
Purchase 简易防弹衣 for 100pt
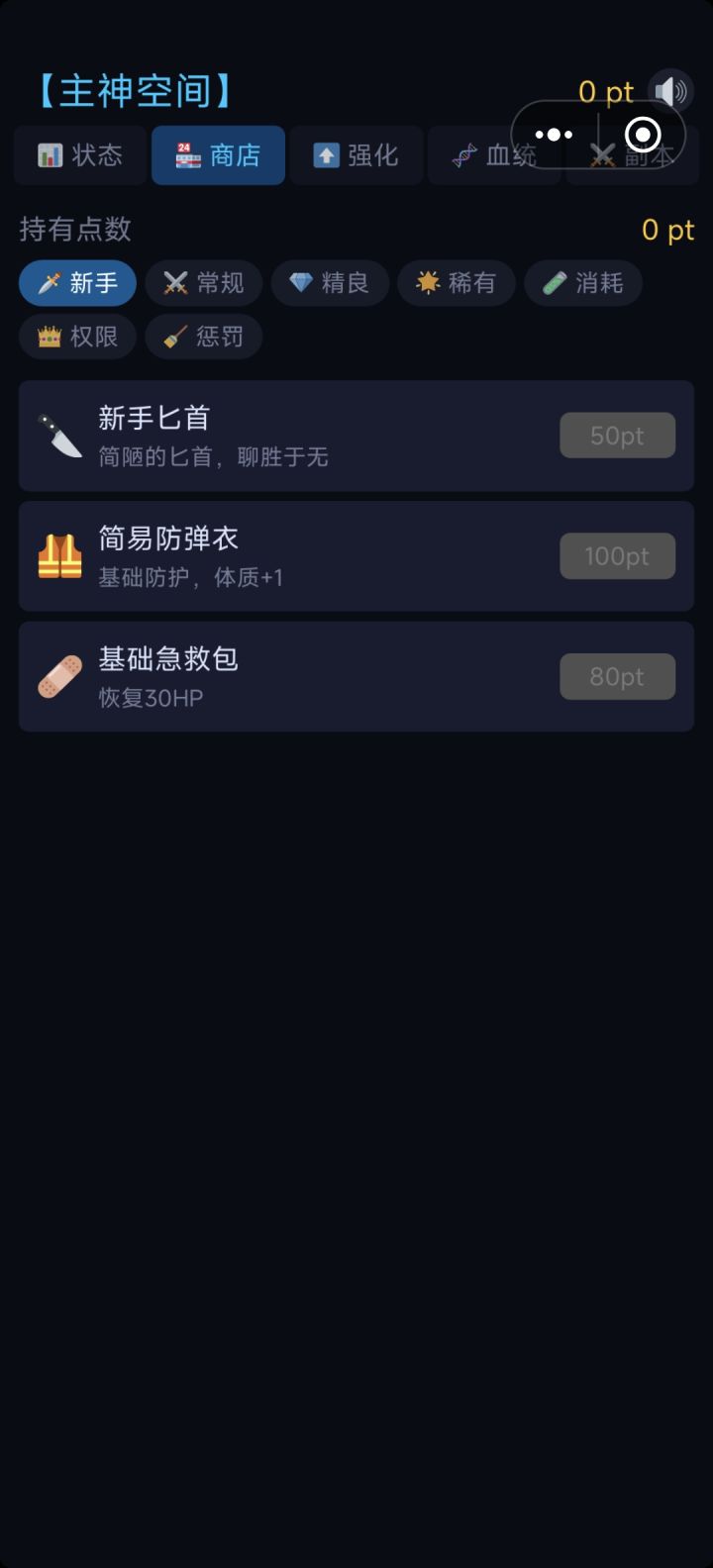click(617, 556)
